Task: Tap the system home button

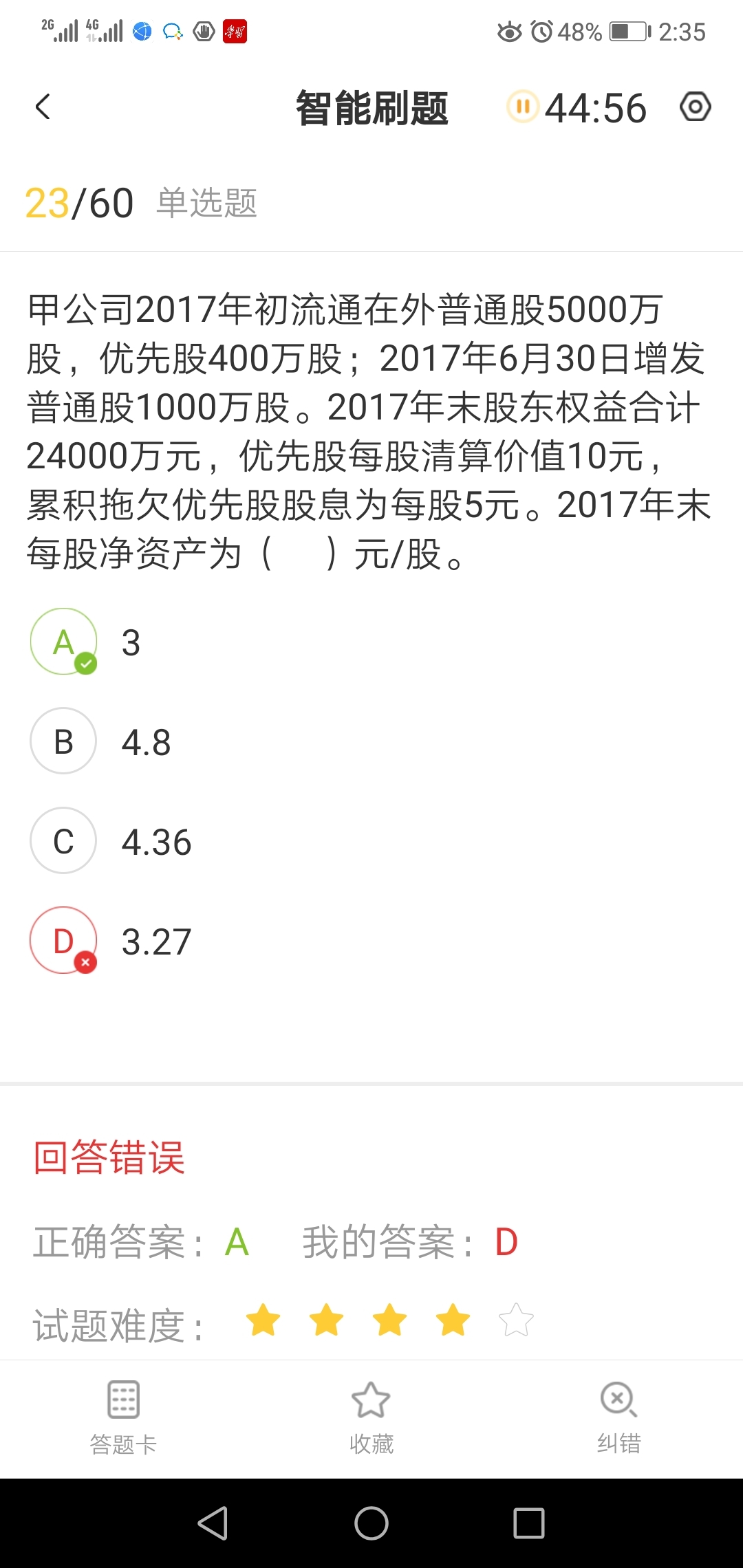Action: tap(371, 1523)
